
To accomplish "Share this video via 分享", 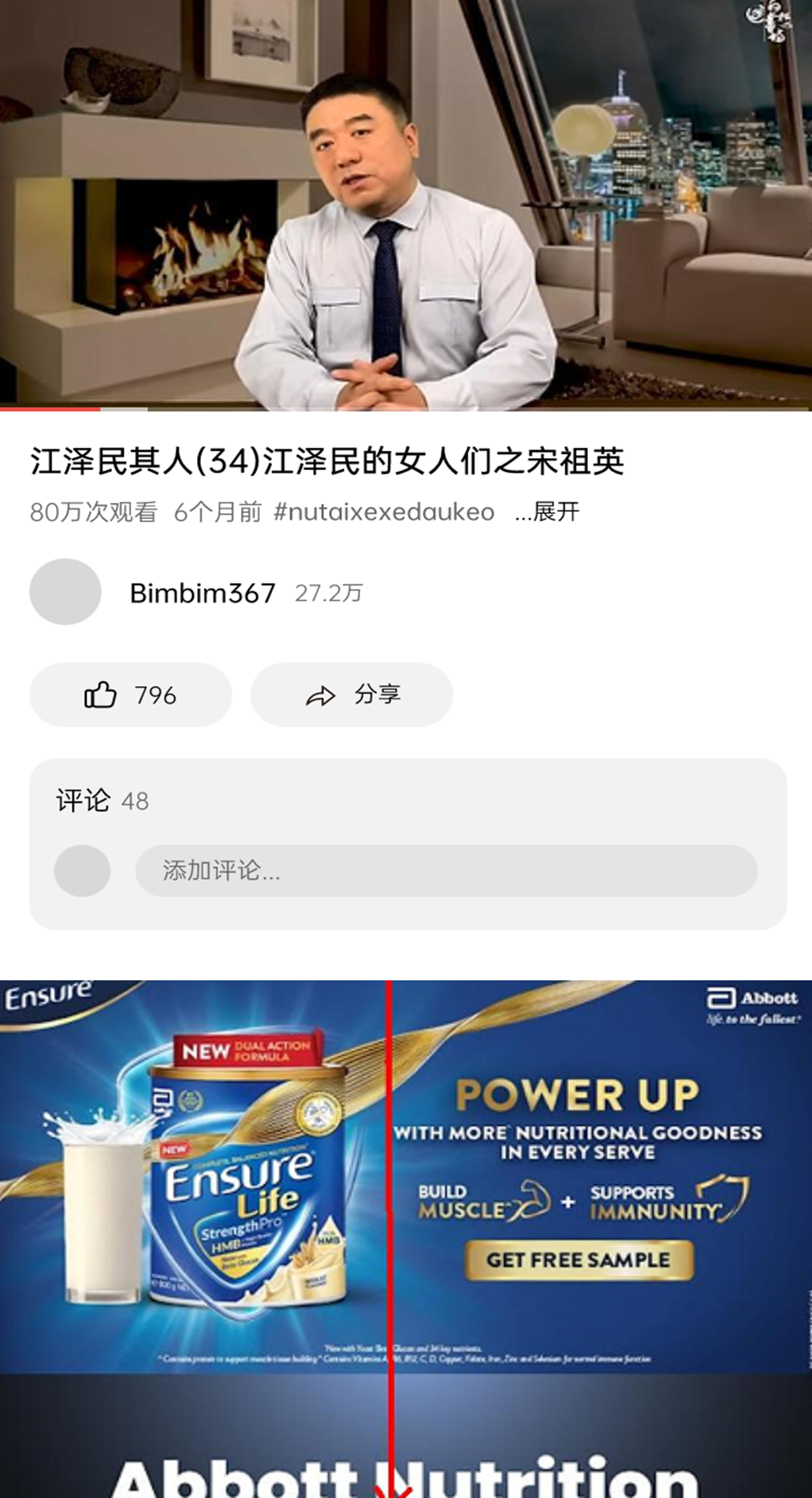I will point(352,695).
